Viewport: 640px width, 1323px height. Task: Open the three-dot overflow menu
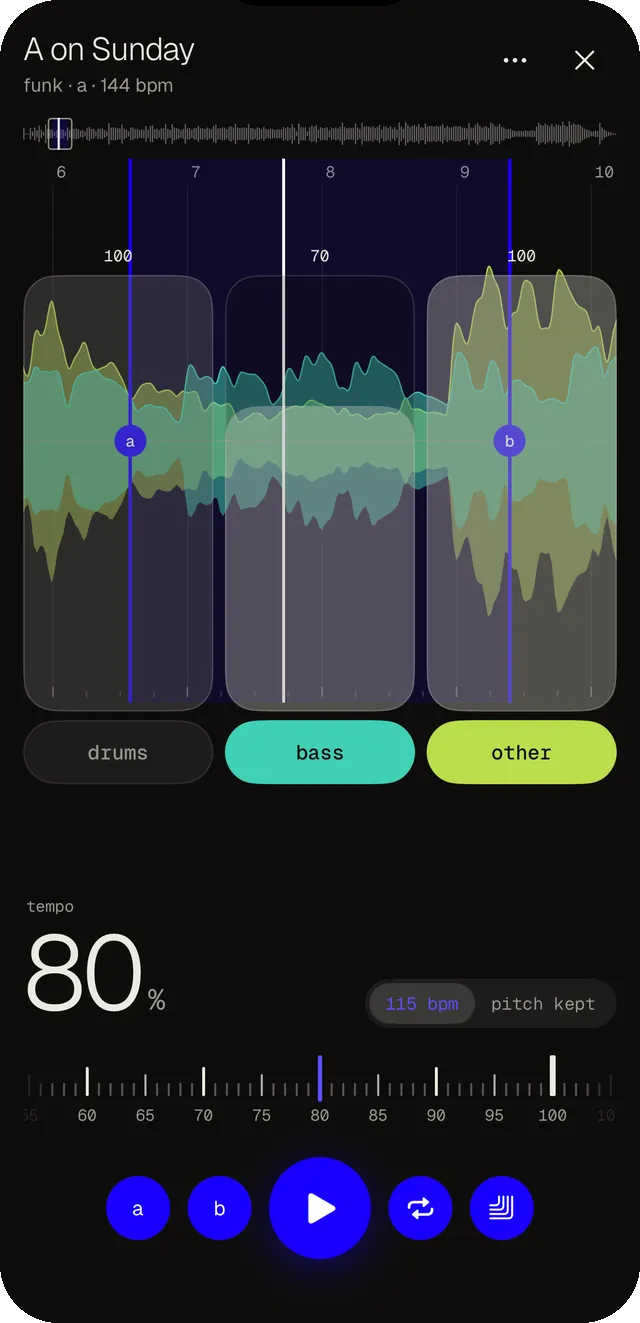click(x=515, y=60)
